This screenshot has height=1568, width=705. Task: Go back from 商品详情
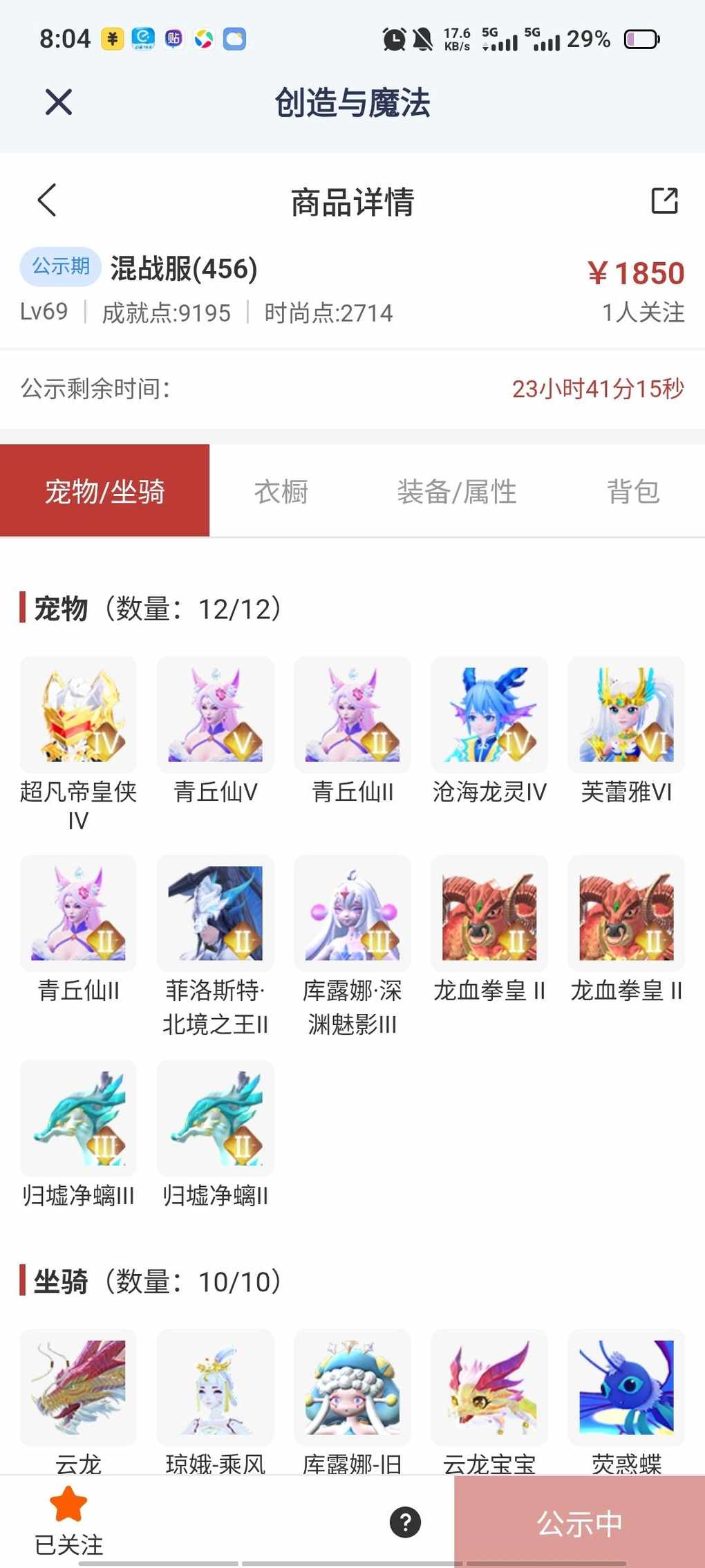click(47, 201)
